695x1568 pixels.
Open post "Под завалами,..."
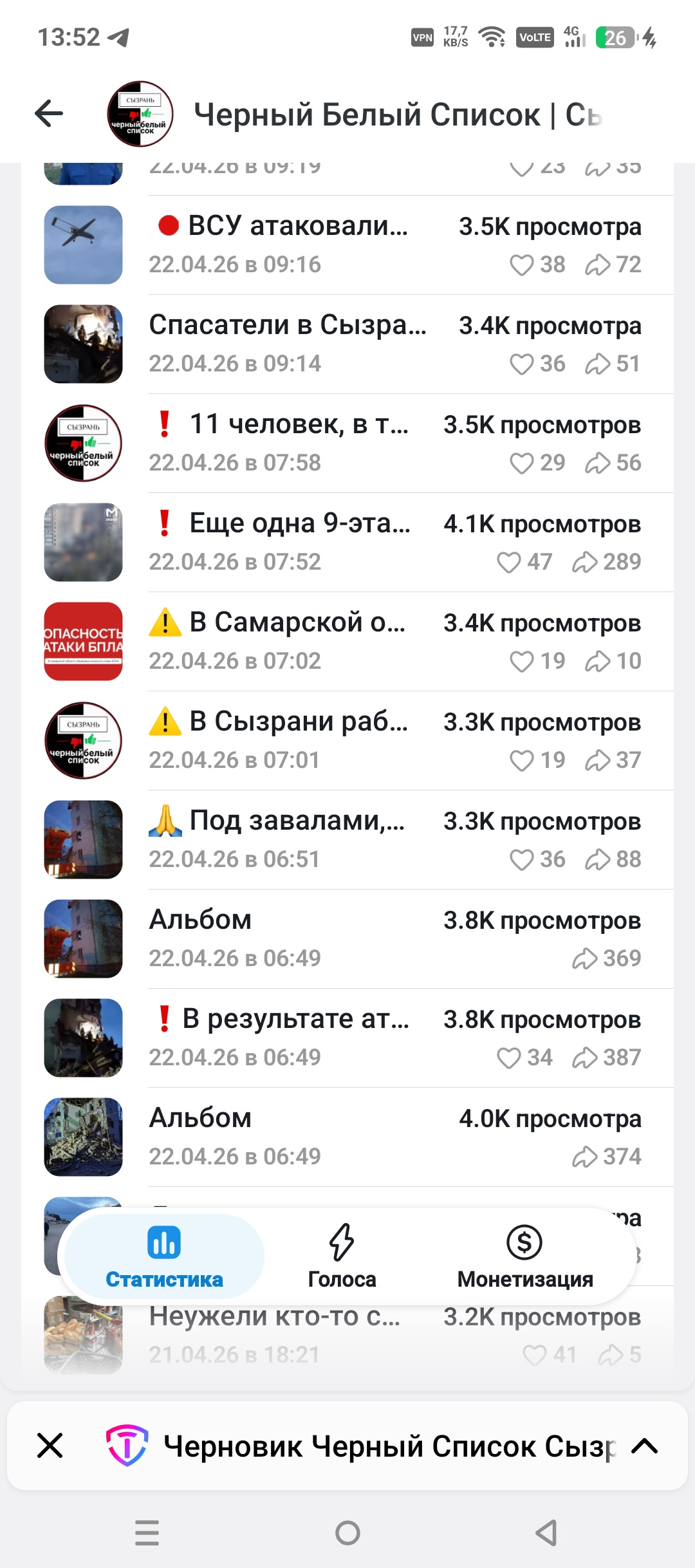pyautogui.click(x=347, y=840)
